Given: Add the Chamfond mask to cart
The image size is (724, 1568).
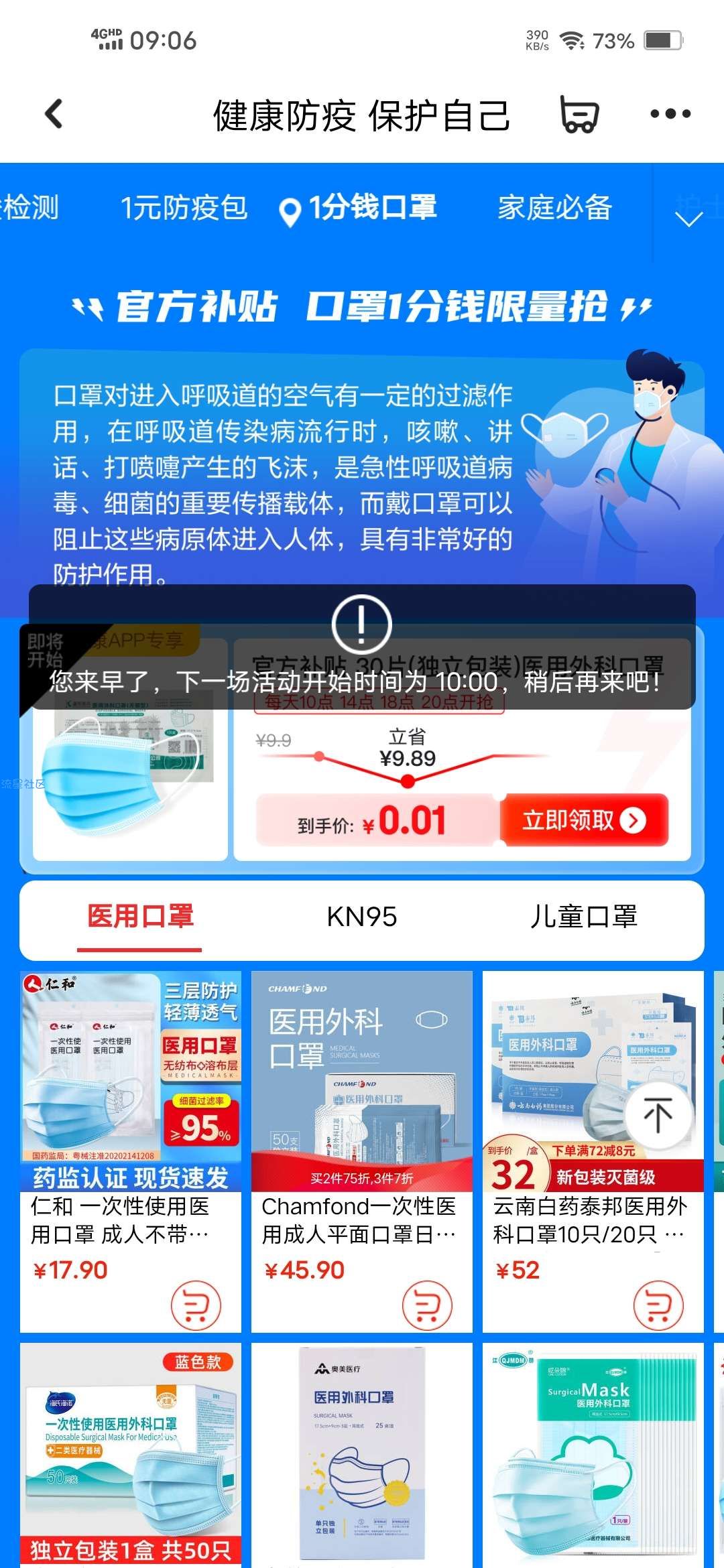Looking at the screenshot, I should point(427,1305).
